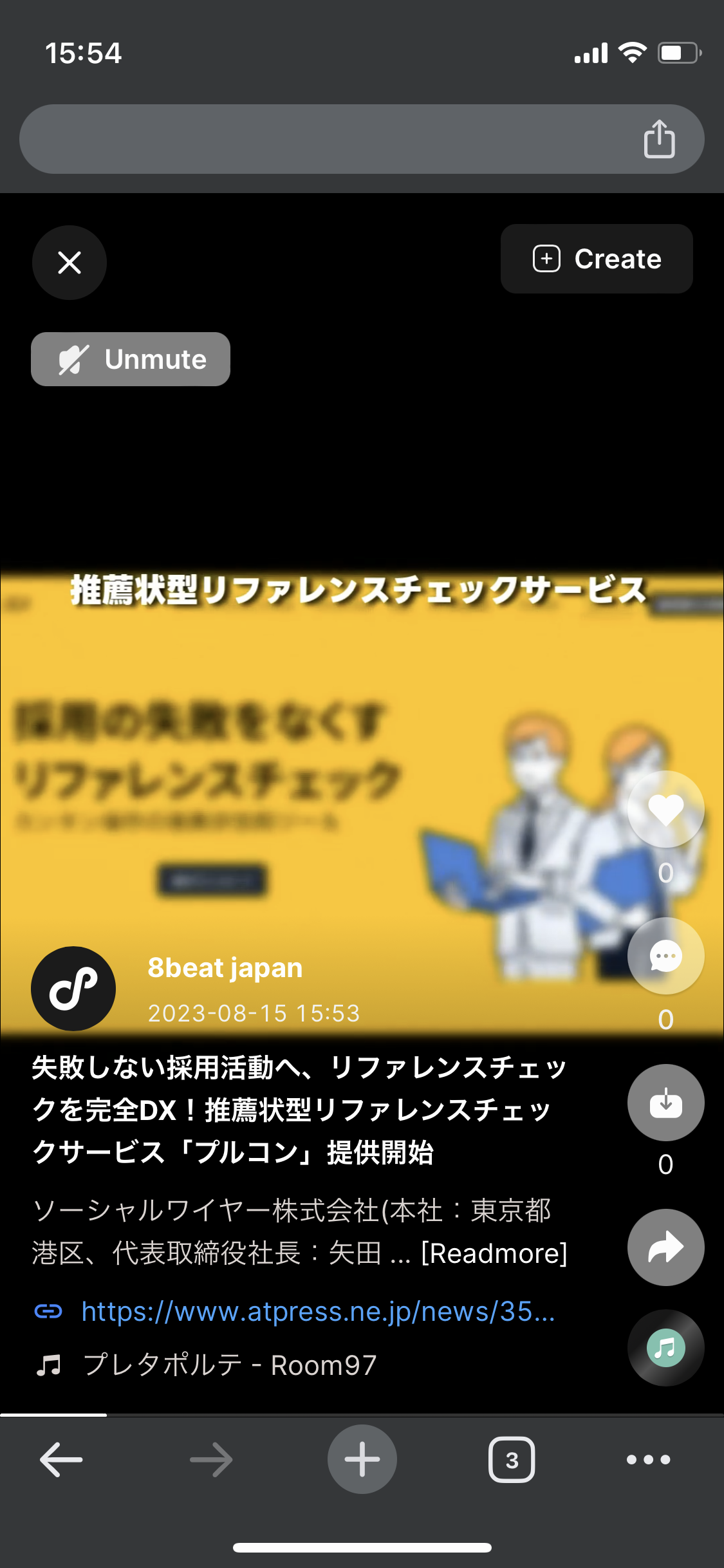
Task: Expand the description with Readmore
Action: (494, 1253)
